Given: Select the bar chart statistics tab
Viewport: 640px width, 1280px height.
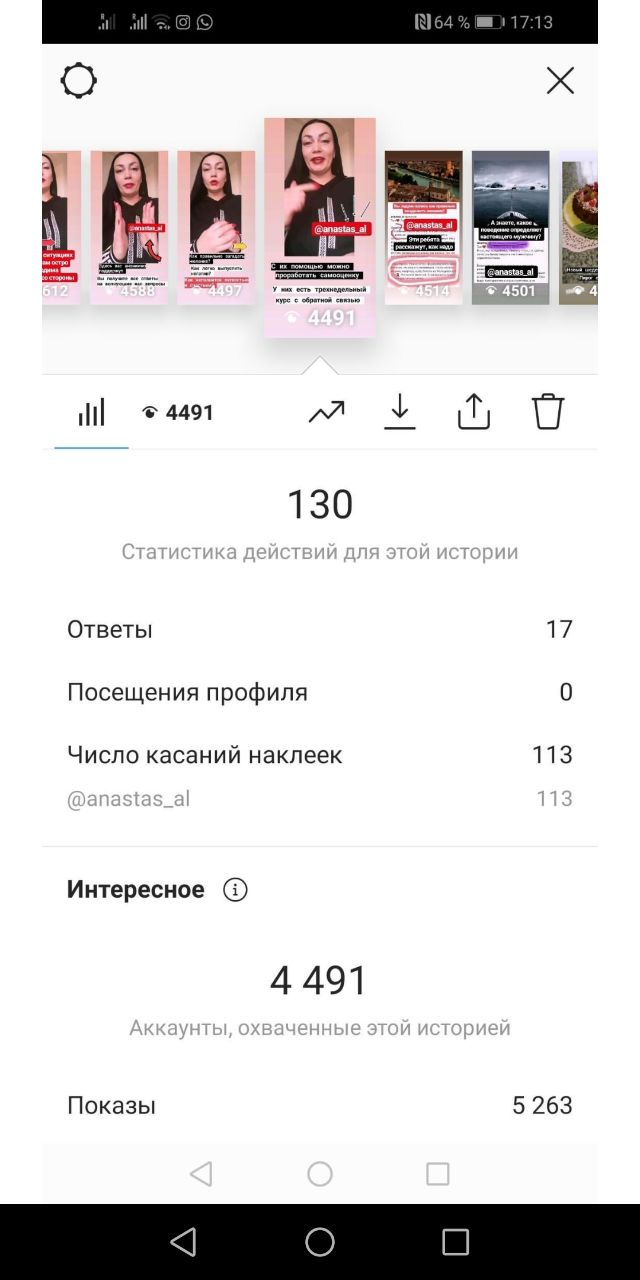Looking at the screenshot, I should click(x=91, y=412).
